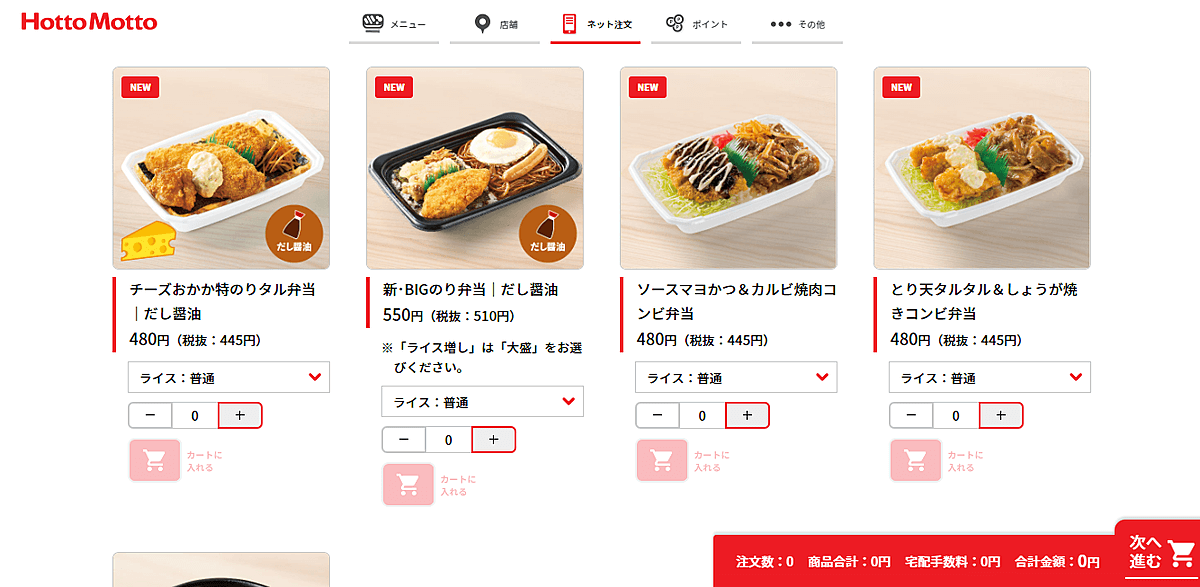Increase quantity of チーズおかか特のりタル弁当
Viewport: 1200px width, 587px height.
[240, 415]
